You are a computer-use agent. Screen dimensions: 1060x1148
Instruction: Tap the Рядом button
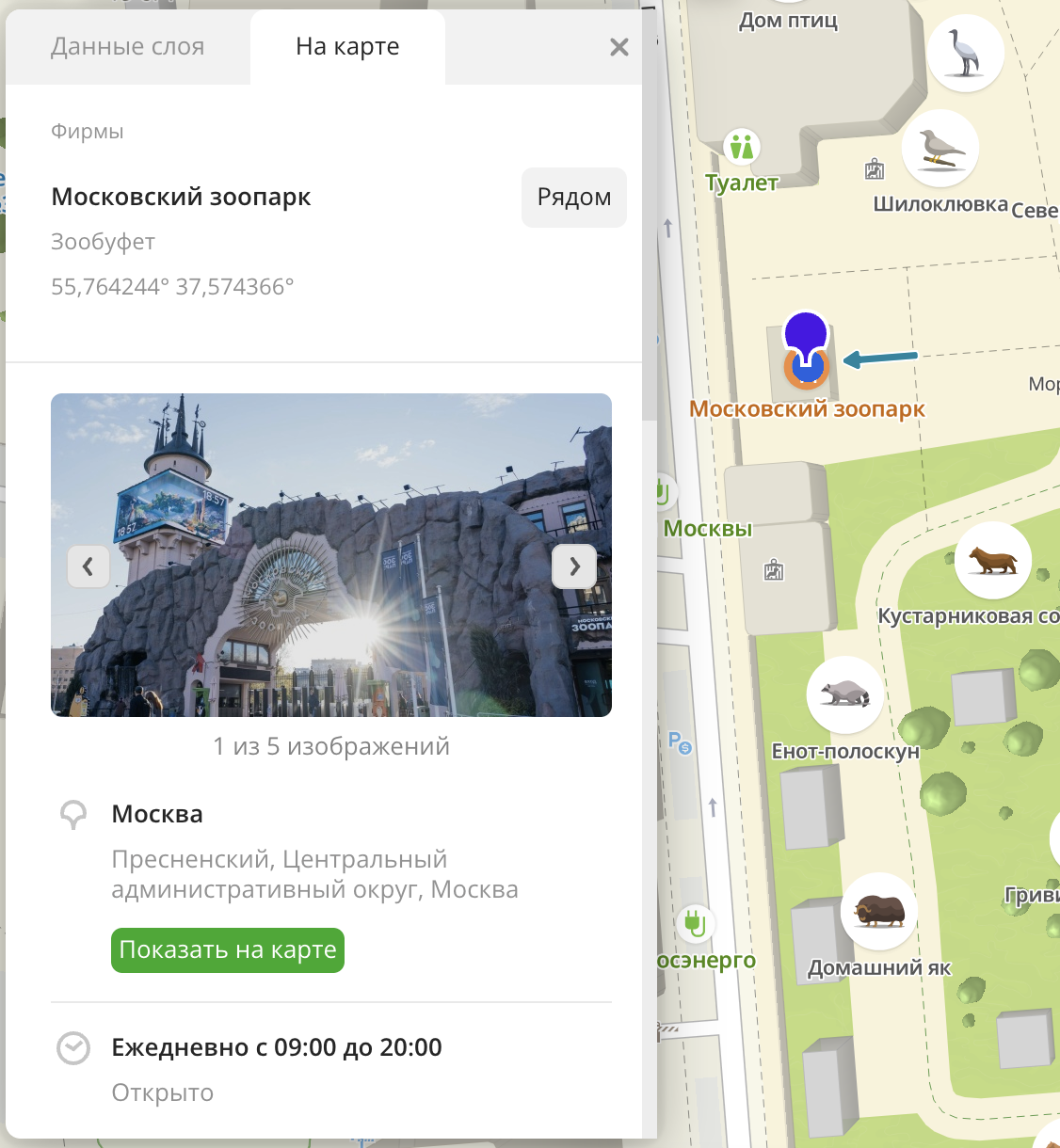click(x=573, y=198)
